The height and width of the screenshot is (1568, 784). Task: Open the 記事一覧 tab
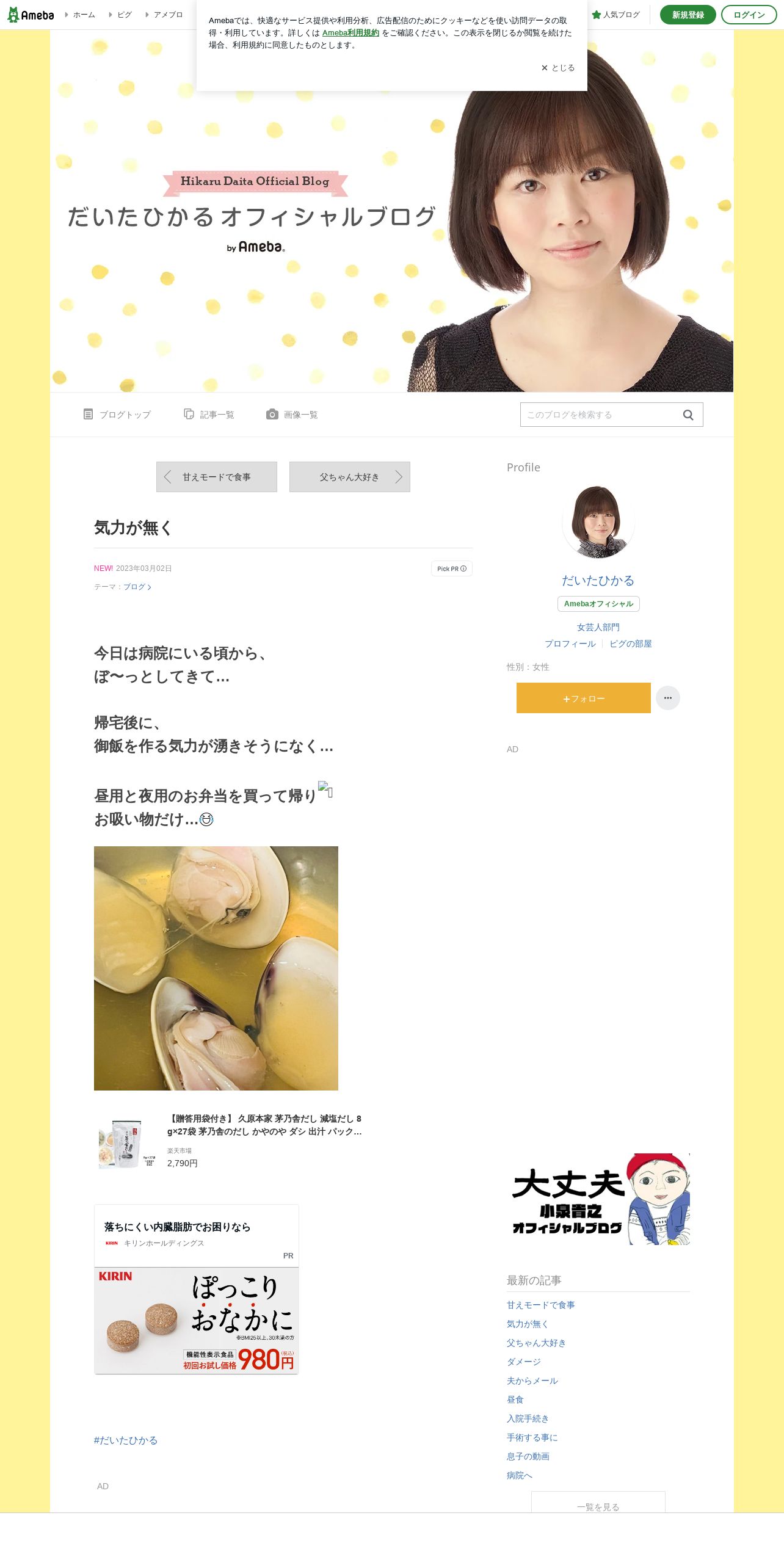(209, 415)
